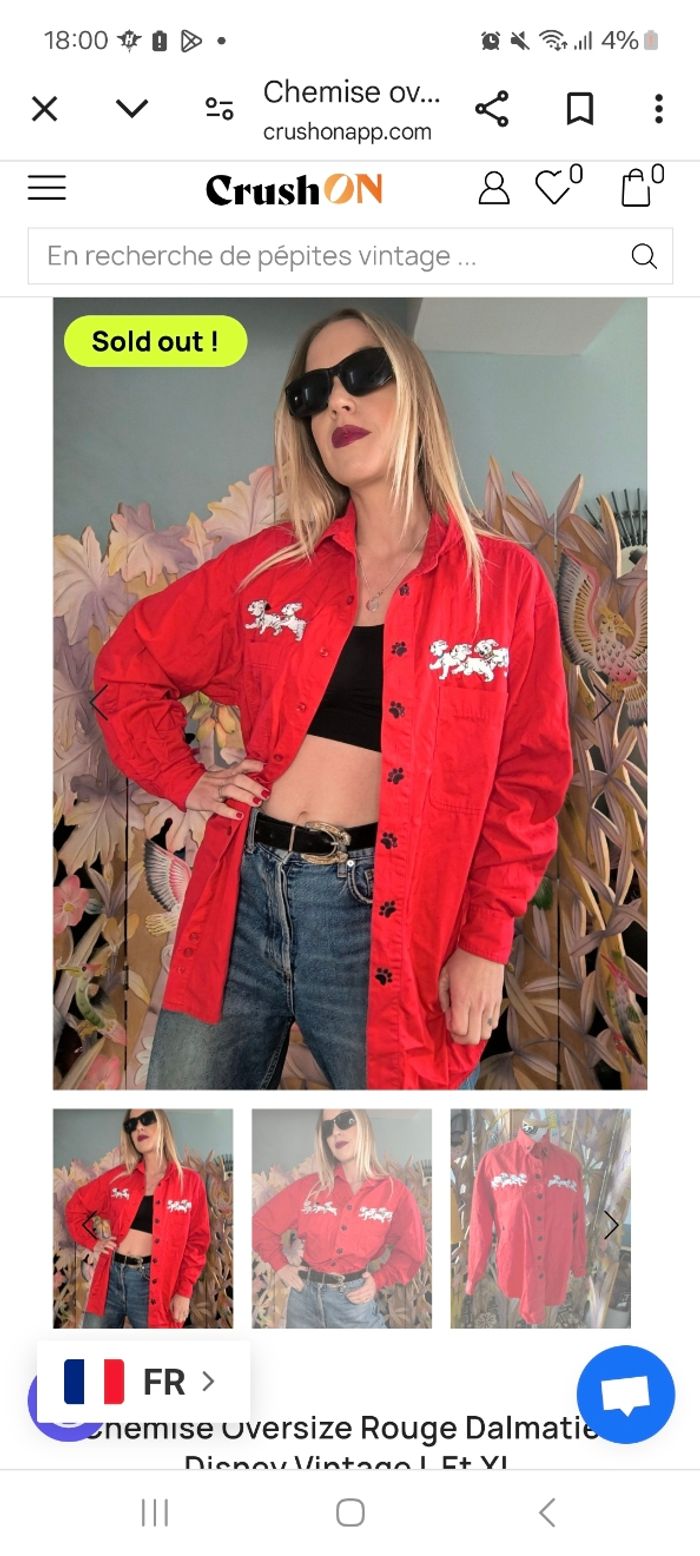The height and width of the screenshot is (1556, 700).
Task: Minimize the custom tab with the down chevron
Action: tap(132, 109)
